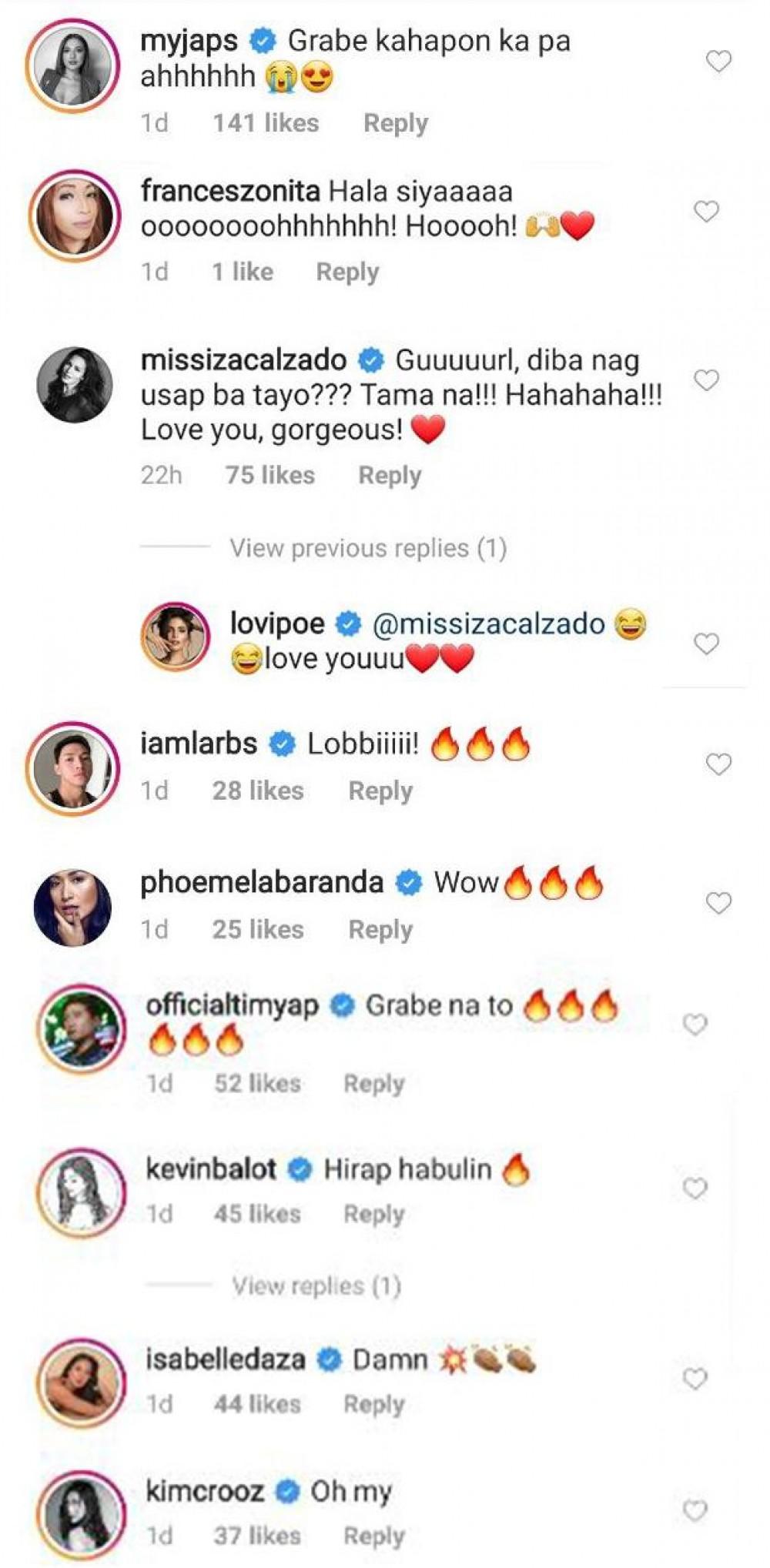Reply to isabelledaza's comment
The width and height of the screenshot is (770, 1568).
click(373, 1404)
